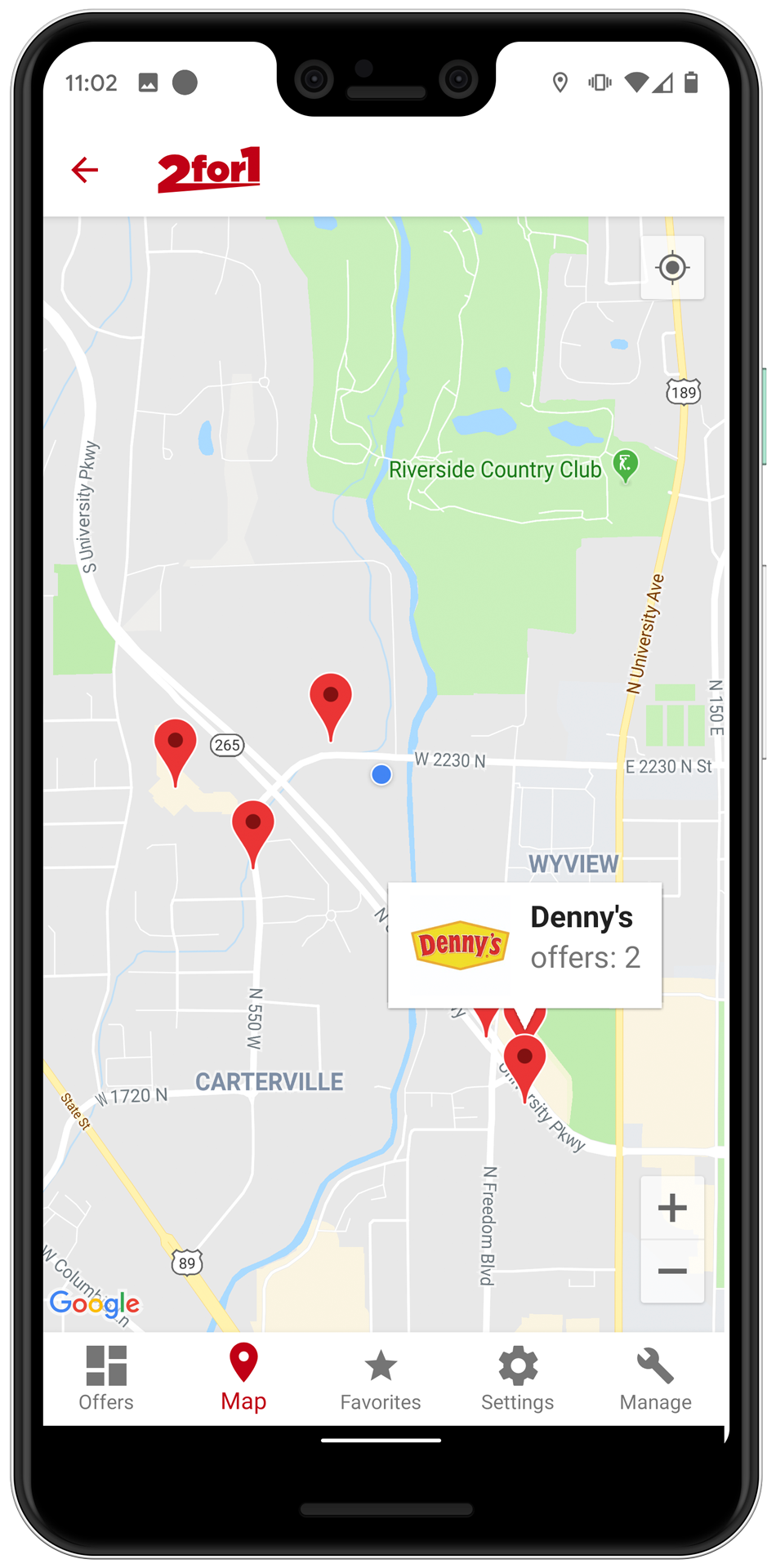
Task: Select the Map tab
Action: 243,1379
